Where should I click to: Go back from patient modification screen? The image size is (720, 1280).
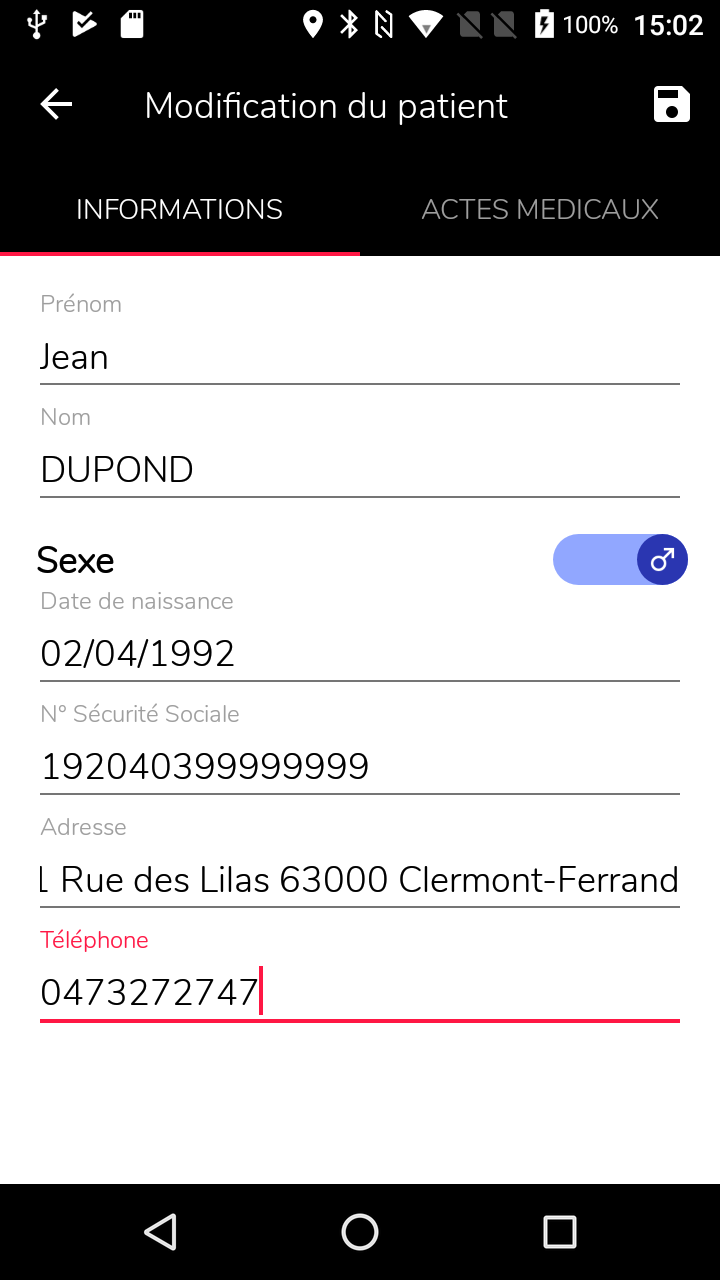[56, 105]
